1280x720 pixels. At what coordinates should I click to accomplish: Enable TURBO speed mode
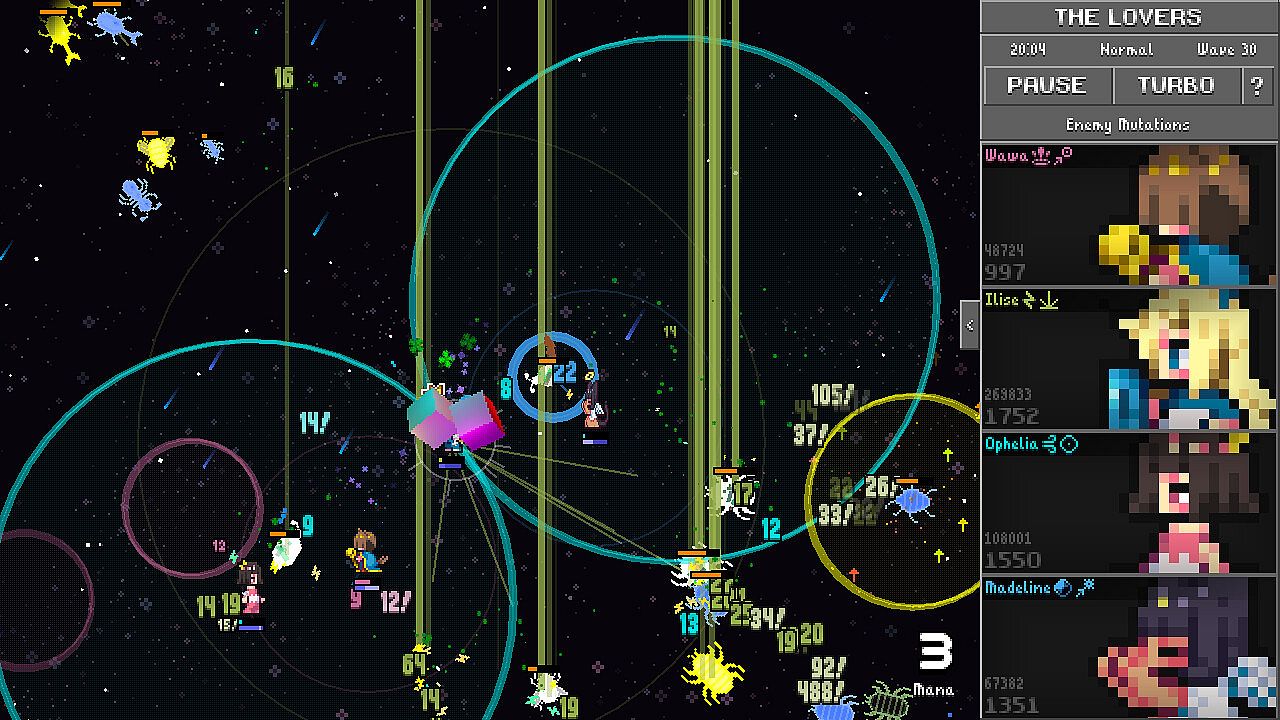click(1176, 86)
